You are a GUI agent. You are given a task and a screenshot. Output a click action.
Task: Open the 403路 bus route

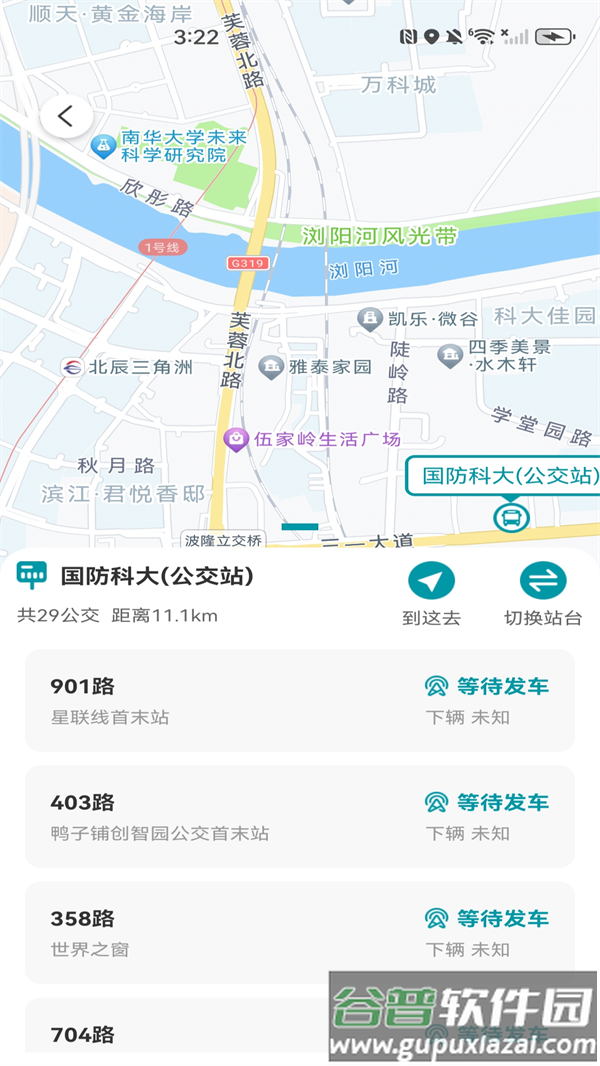click(299, 816)
